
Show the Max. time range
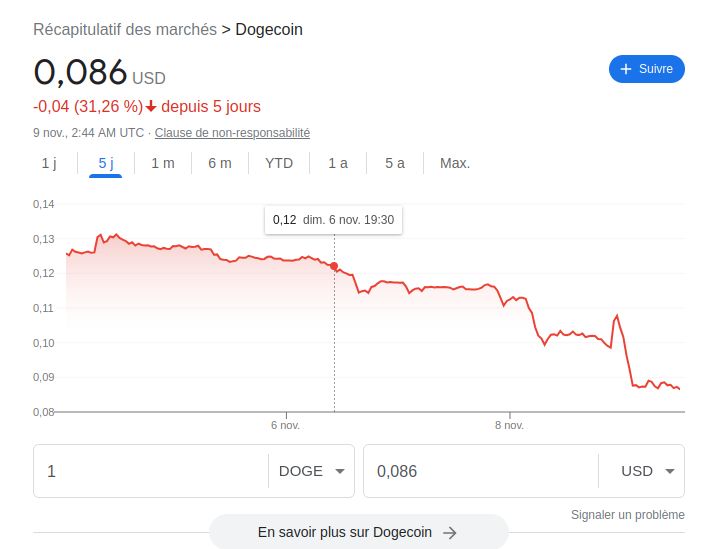(x=455, y=163)
